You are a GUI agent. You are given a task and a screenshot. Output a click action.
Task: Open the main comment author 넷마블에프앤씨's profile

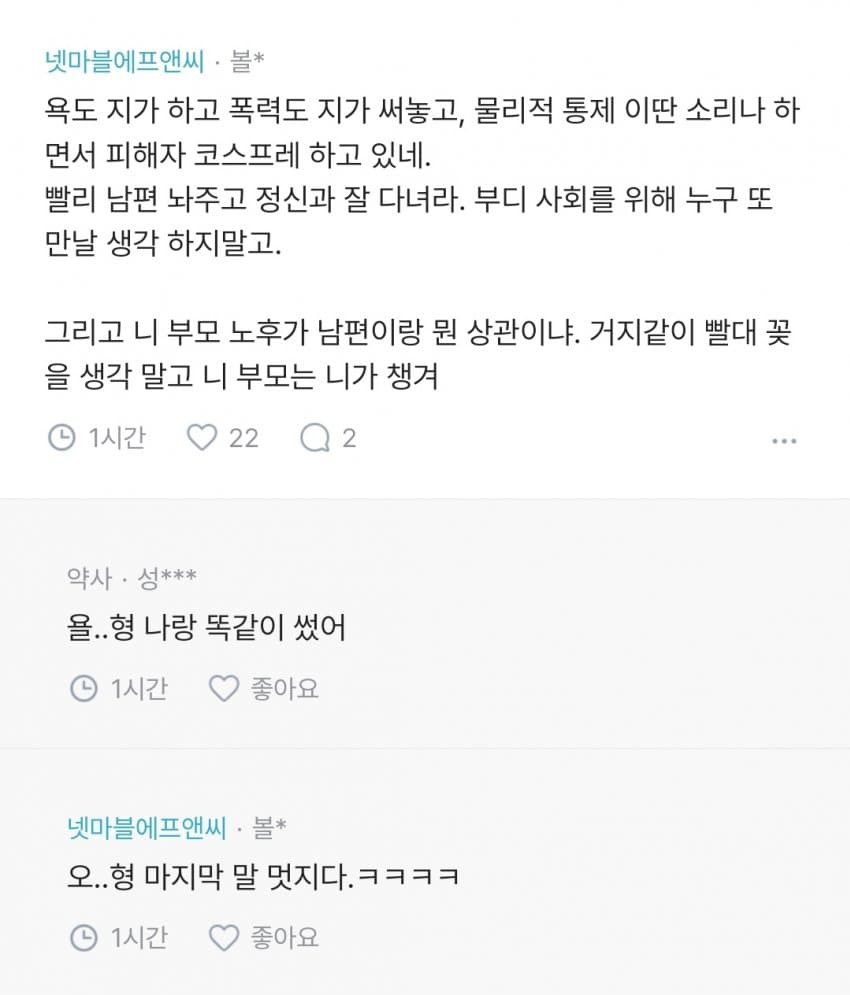pos(125,63)
